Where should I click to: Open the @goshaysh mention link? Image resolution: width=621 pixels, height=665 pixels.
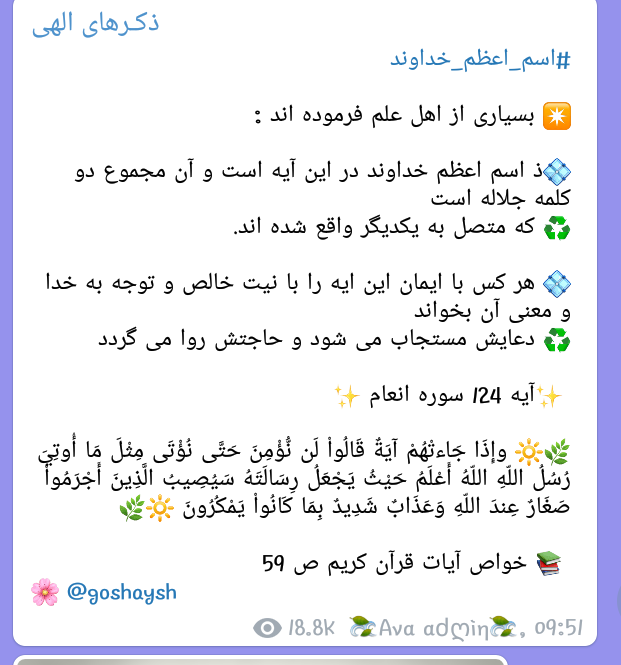tap(122, 592)
